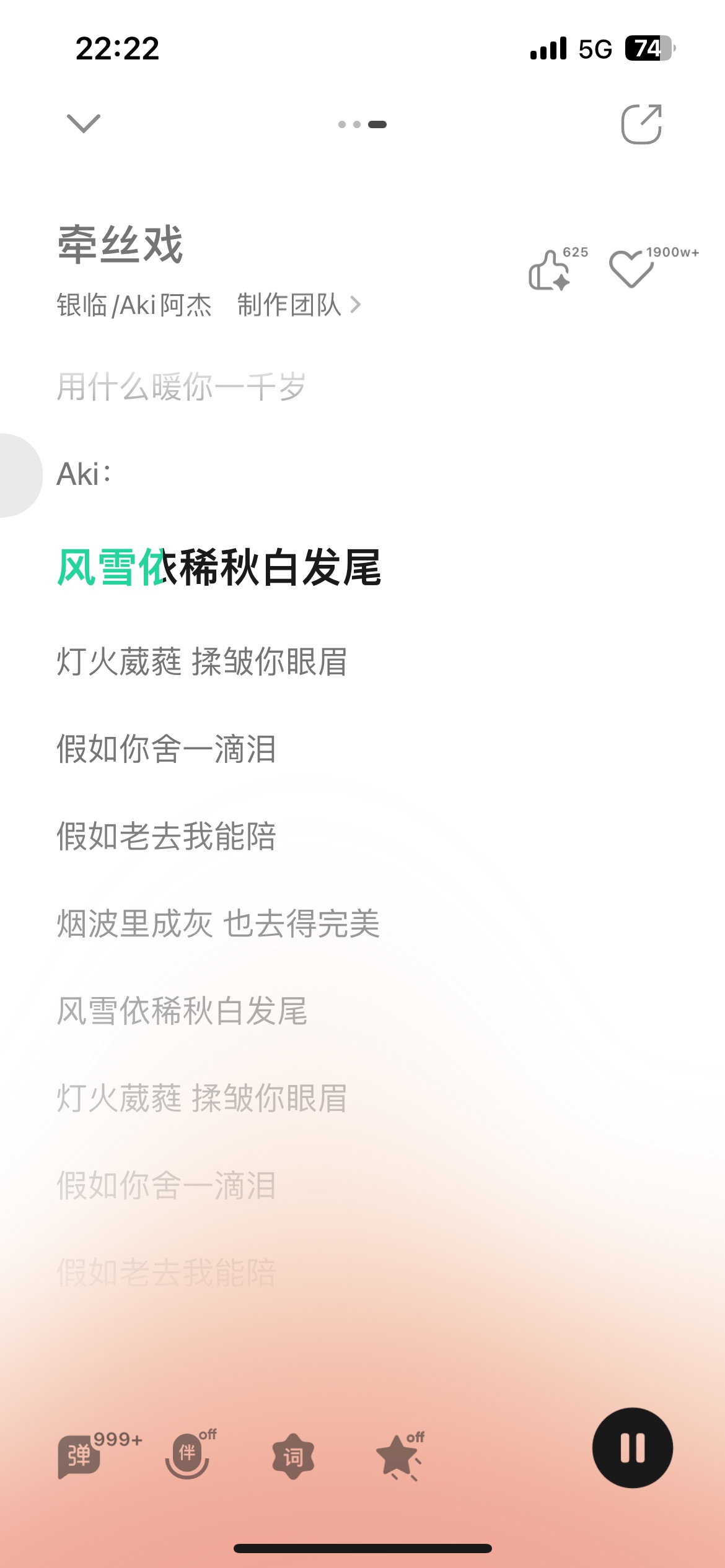Screen dimensions: 725x1568
Task: Favorite the song with the heart icon
Action: click(x=631, y=269)
